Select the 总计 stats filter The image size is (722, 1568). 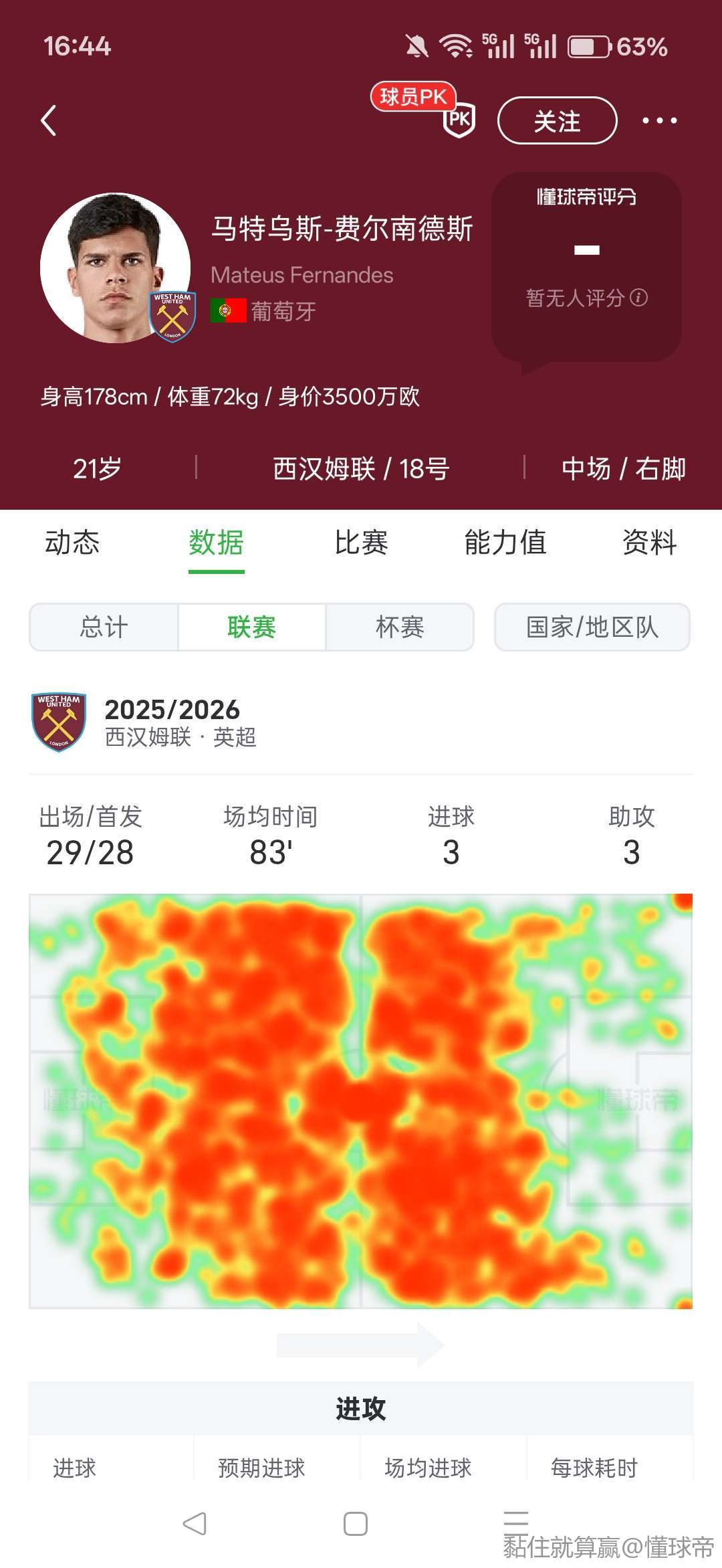[104, 627]
